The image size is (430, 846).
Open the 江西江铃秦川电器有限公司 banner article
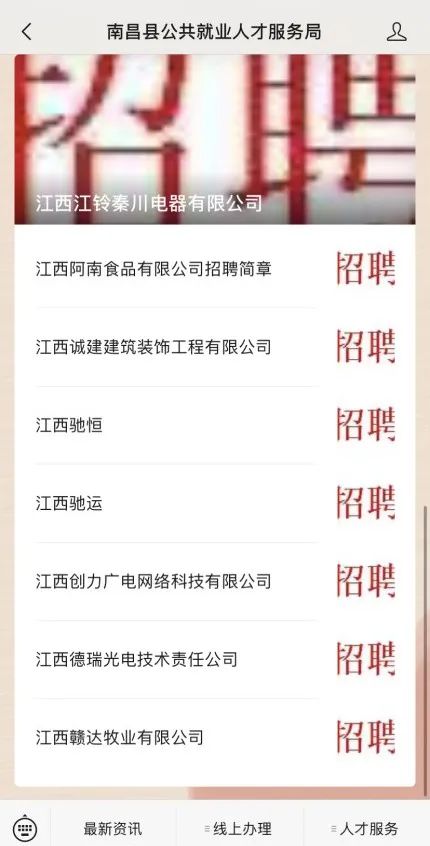pos(215,139)
